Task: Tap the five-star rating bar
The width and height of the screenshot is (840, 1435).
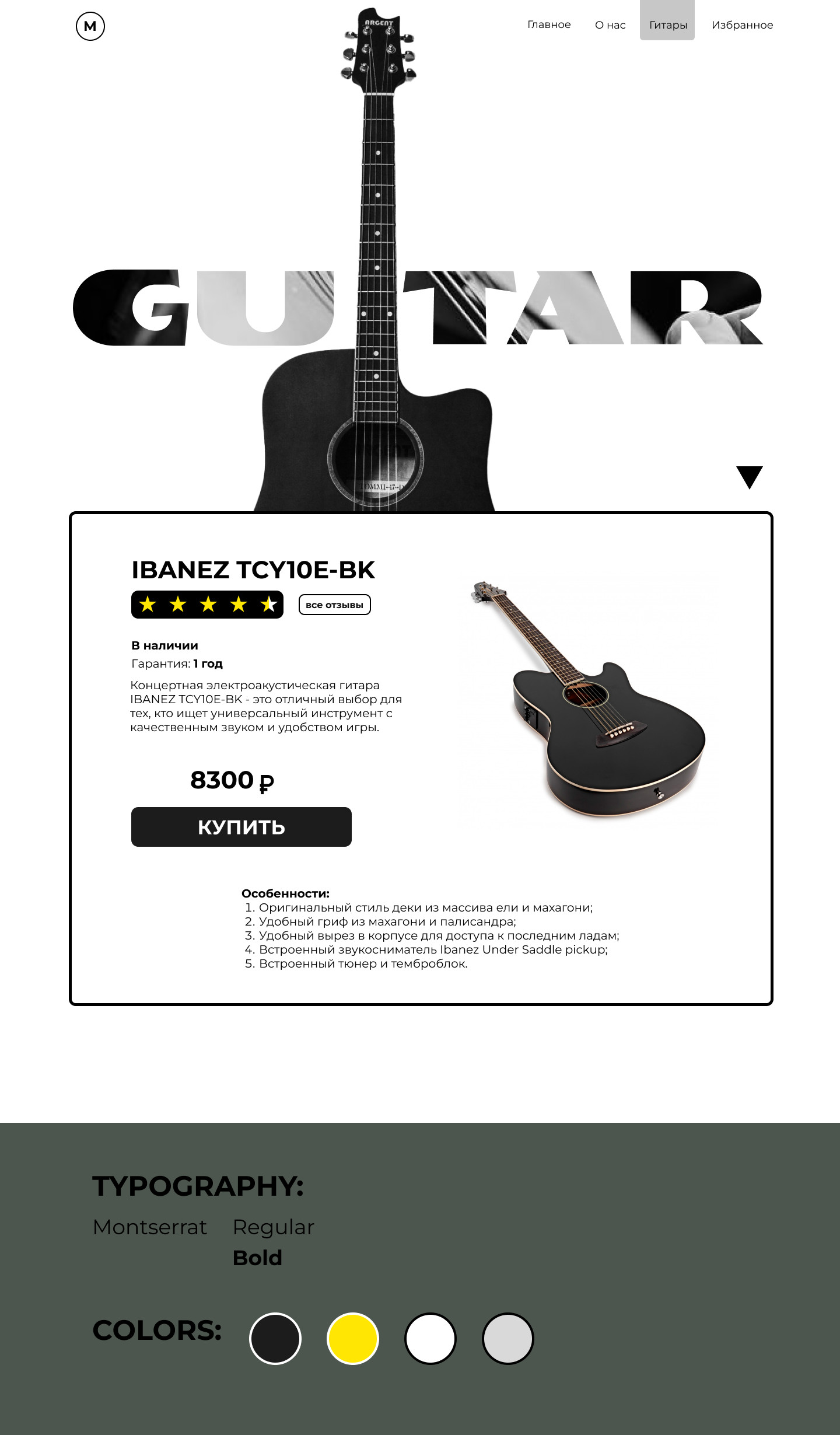Action: pos(207,605)
